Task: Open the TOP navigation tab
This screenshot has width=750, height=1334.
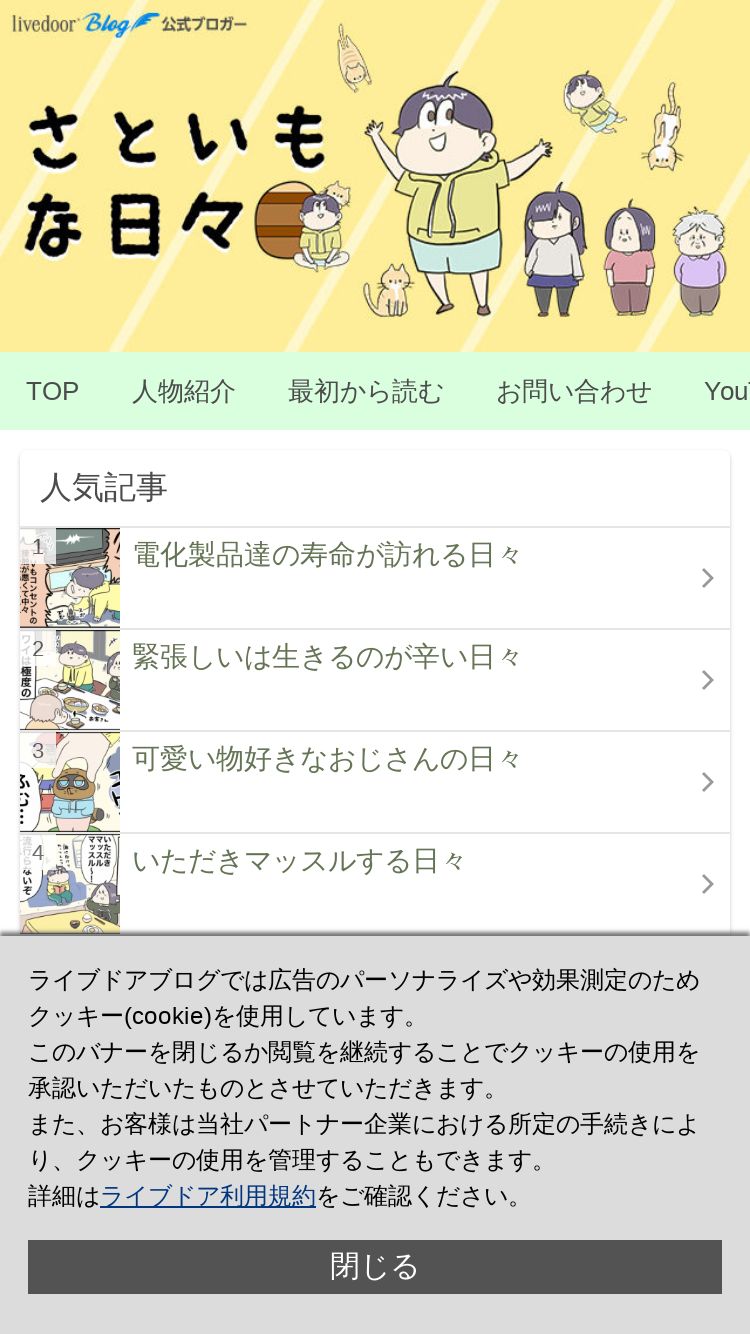Action: tap(52, 391)
